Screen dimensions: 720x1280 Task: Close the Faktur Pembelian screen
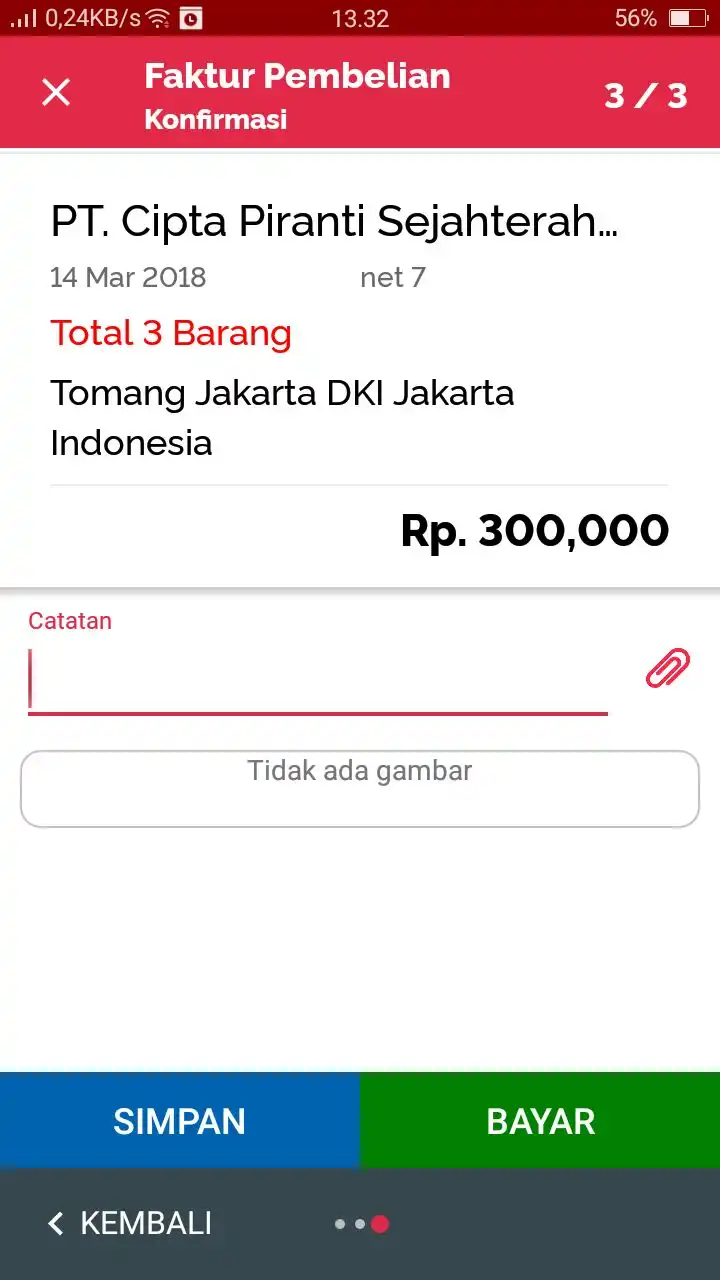[56, 92]
